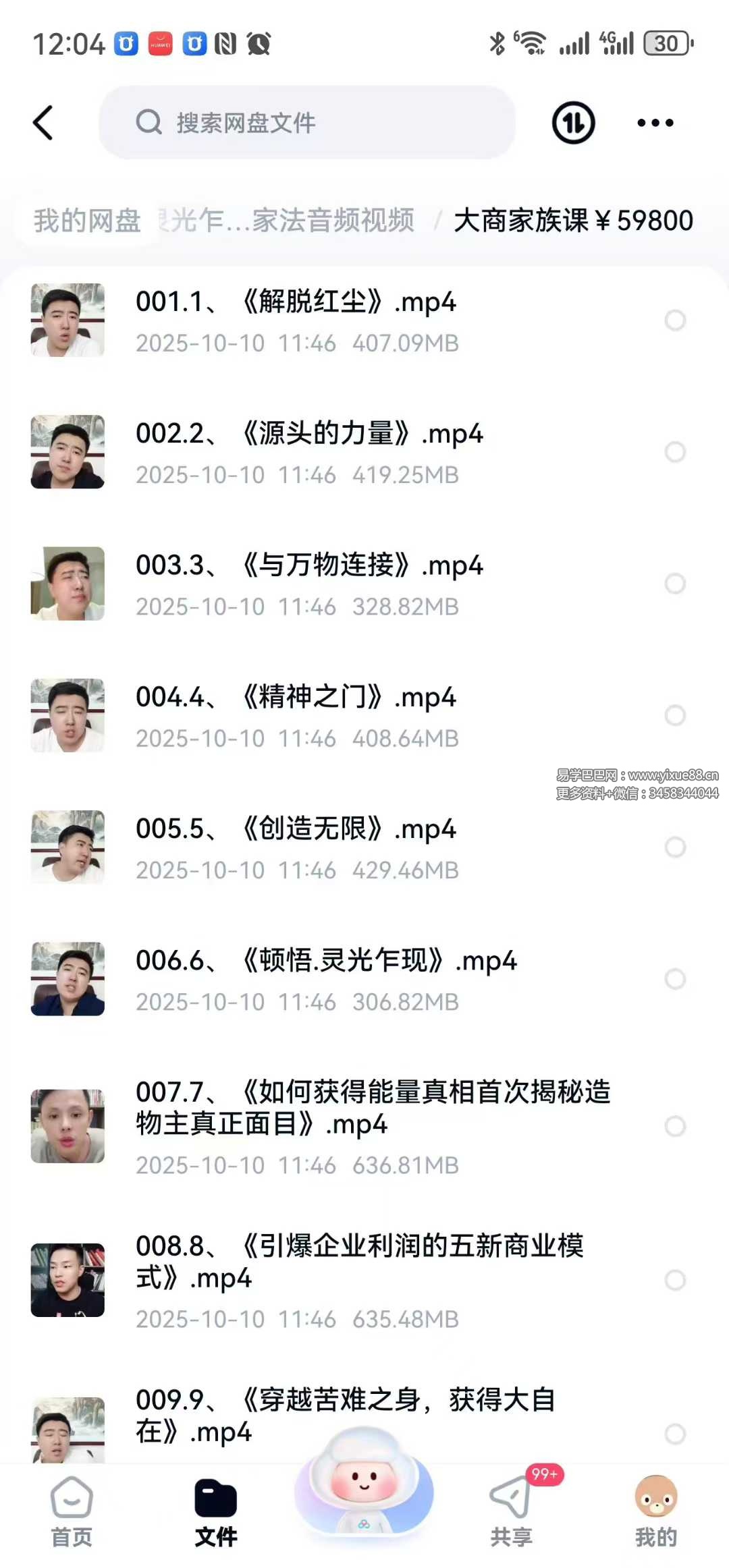Play 005.5《创造无限》.mp4
The width and height of the screenshot is (729, 1568).
(296, 847)
